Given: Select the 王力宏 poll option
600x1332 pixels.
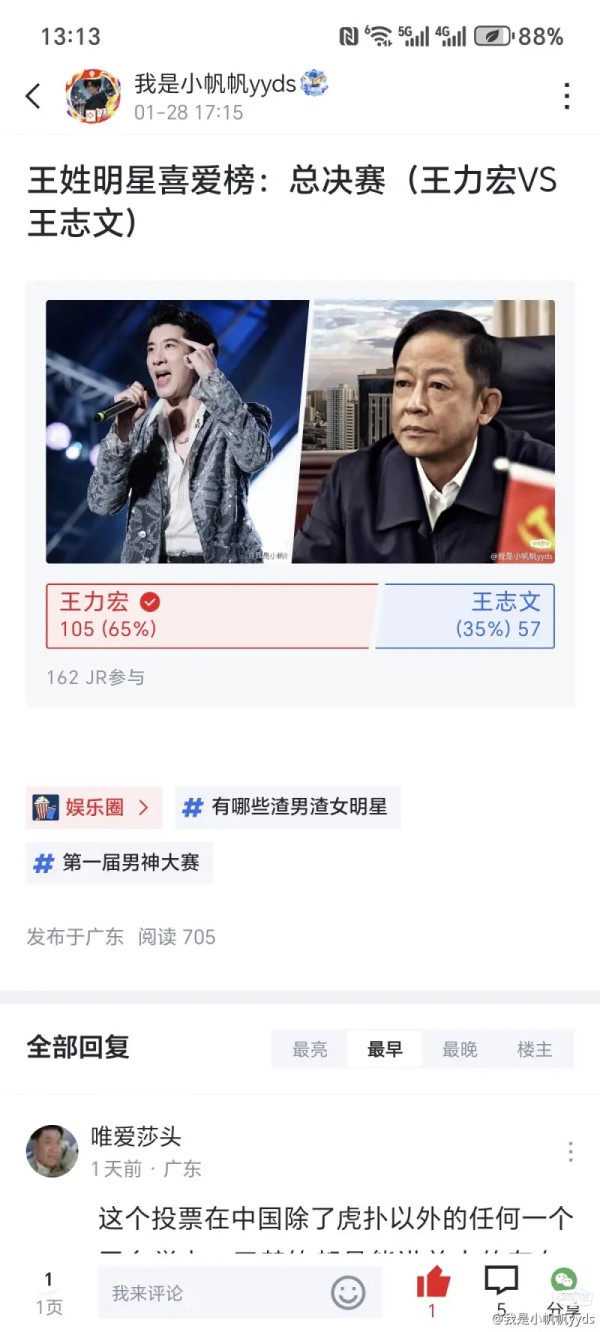Looking at the screenshot, I should (211, 616).
